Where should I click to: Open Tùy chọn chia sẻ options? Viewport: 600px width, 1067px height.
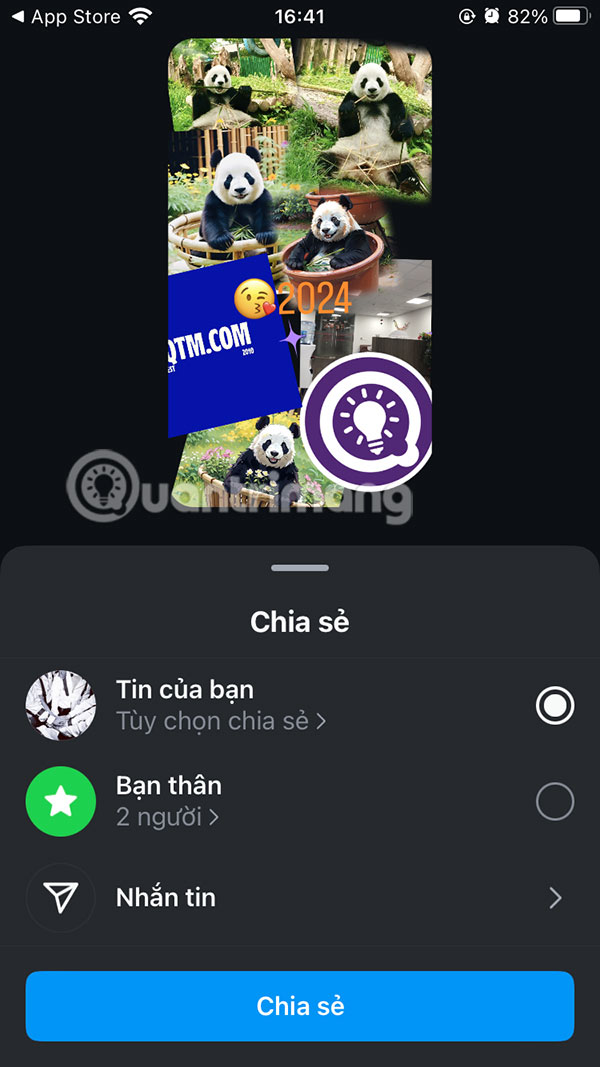221,721
